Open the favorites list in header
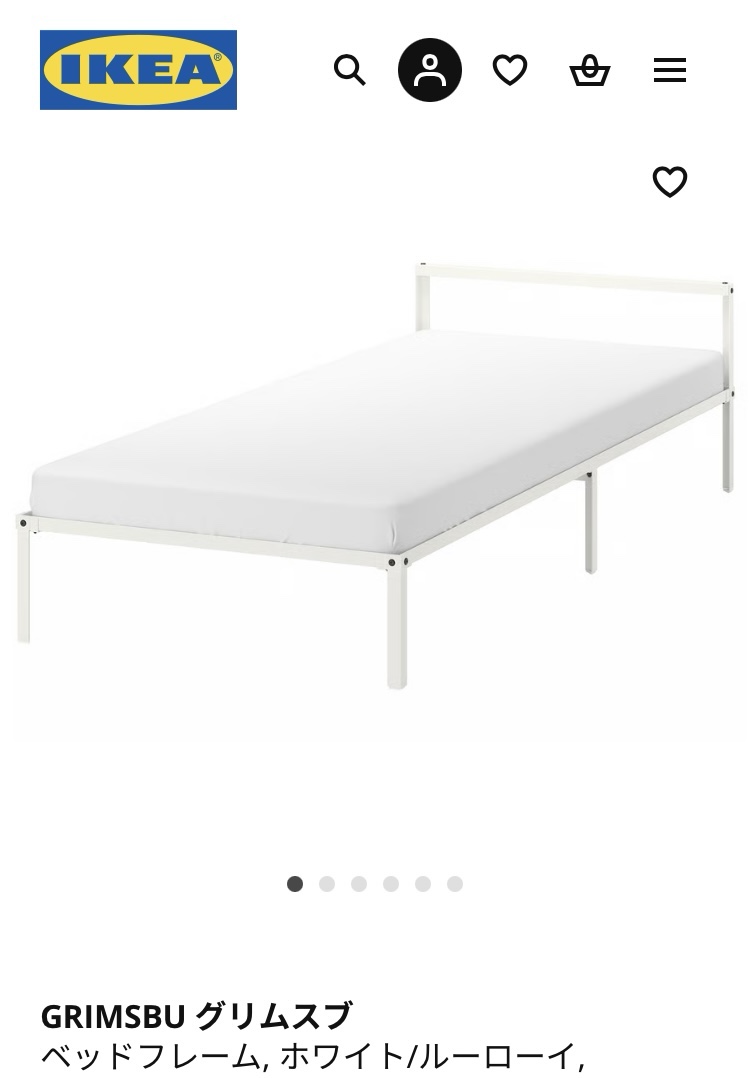This screenshot has height=1078, width=750. click(x=510, y=70)
